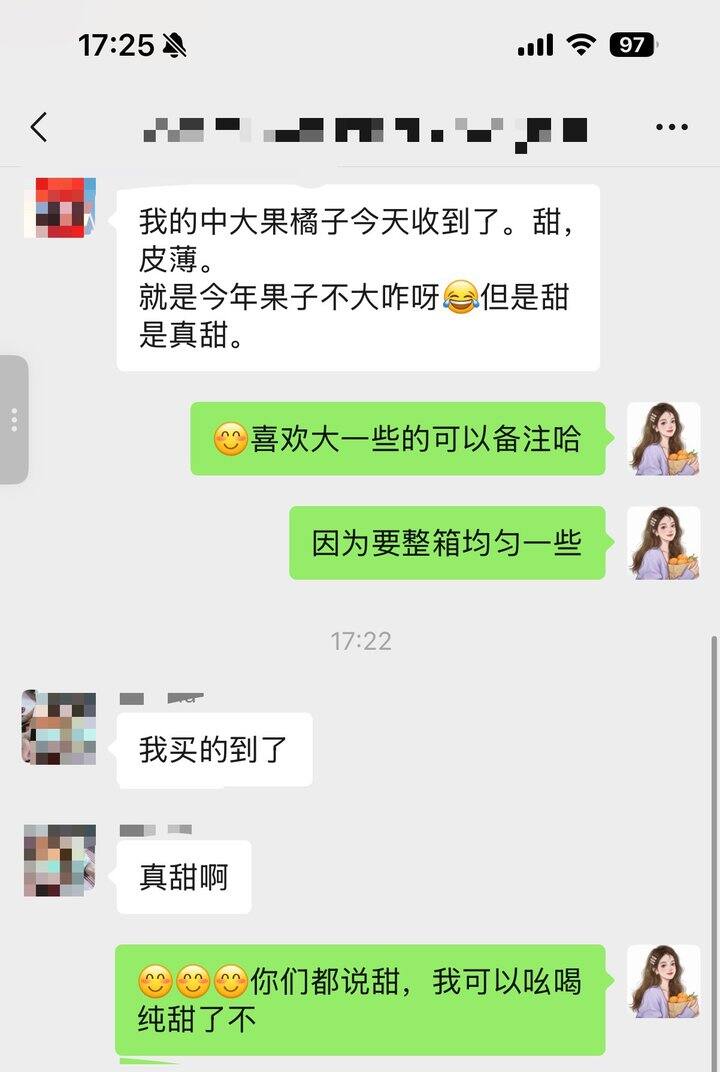
Task: View profile of member who sent "真甜啊"
Action: pyautogui.click(x=60, y=860)
